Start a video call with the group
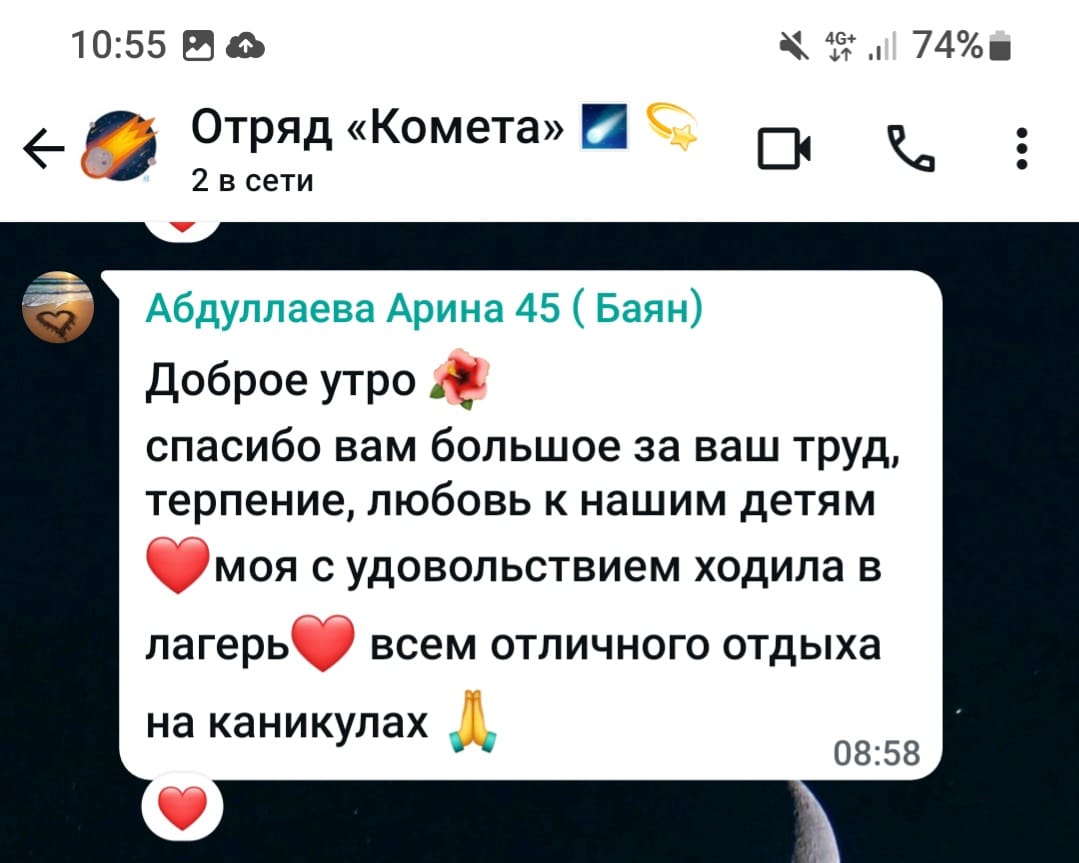 785,152
